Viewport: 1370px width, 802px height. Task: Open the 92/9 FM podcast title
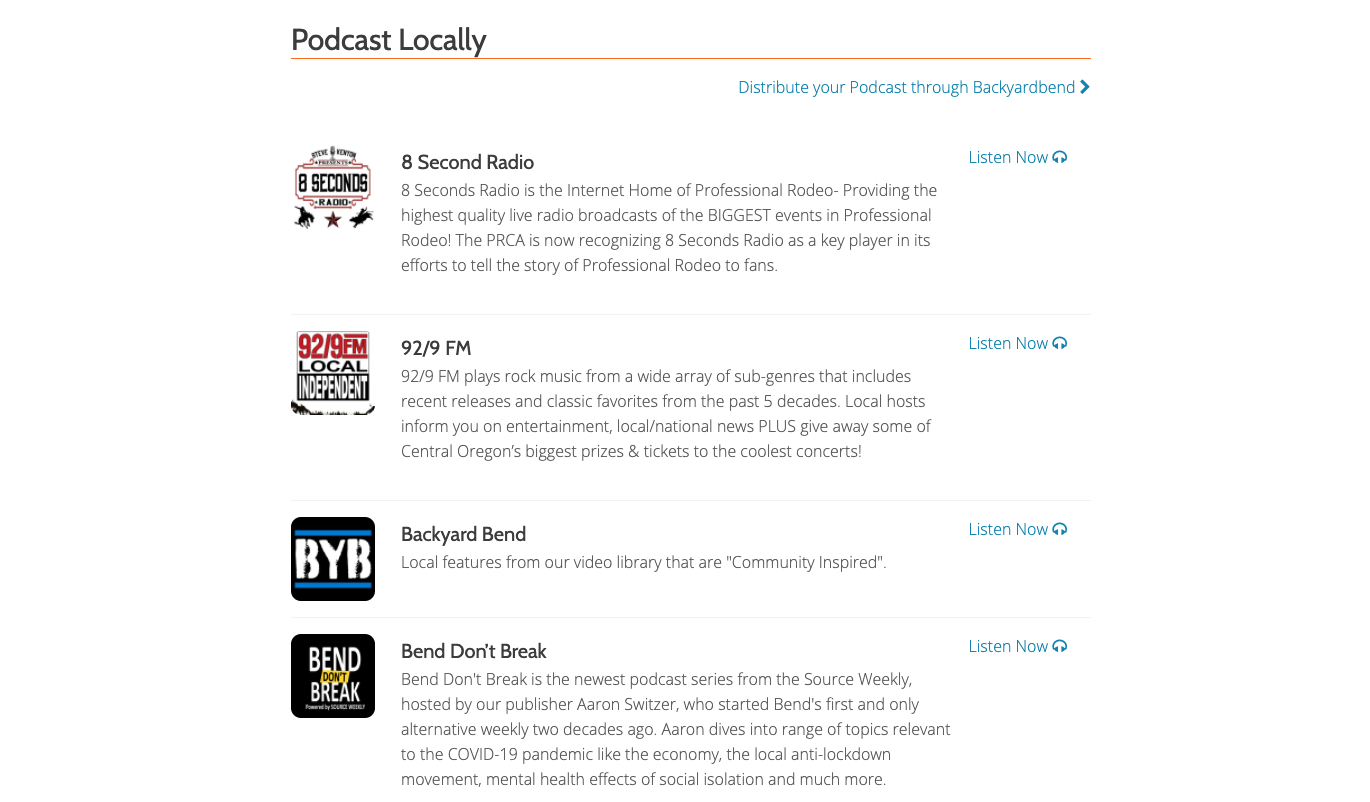point(435,348)
